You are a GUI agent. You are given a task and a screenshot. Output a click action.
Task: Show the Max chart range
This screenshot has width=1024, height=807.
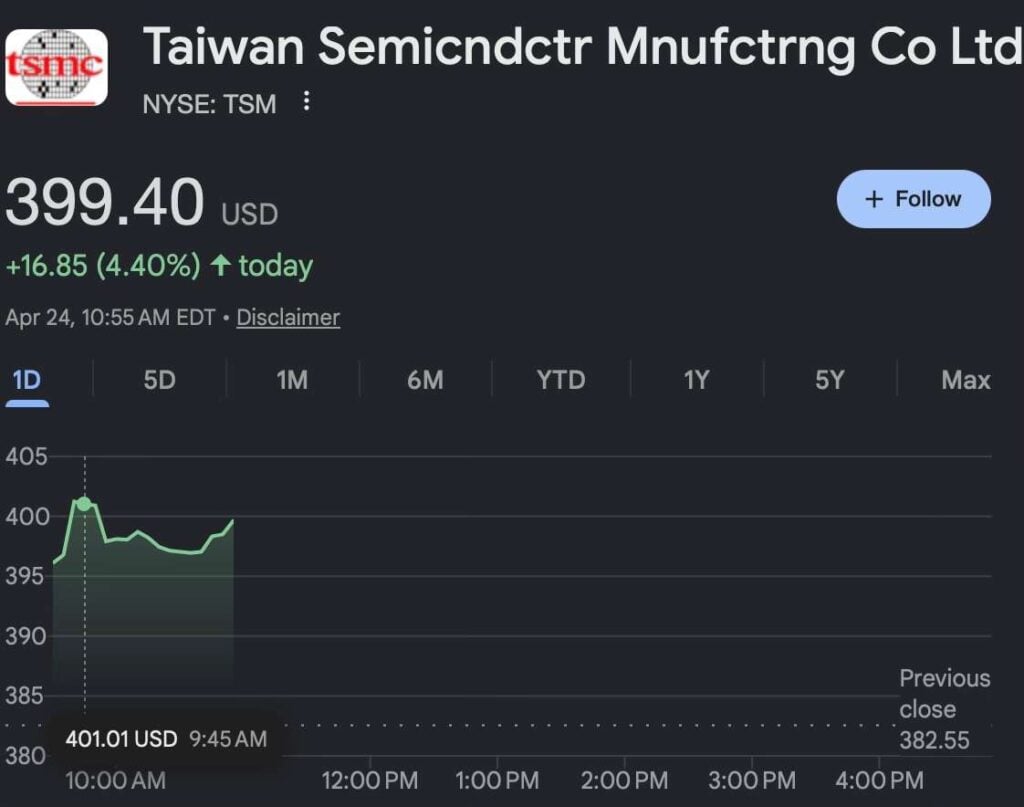pos(965,380)
